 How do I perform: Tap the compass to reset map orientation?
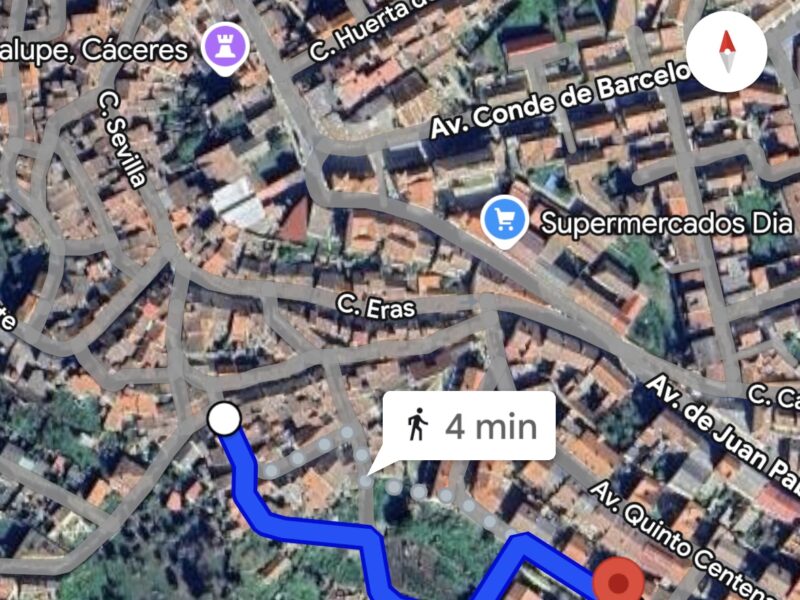727,53
